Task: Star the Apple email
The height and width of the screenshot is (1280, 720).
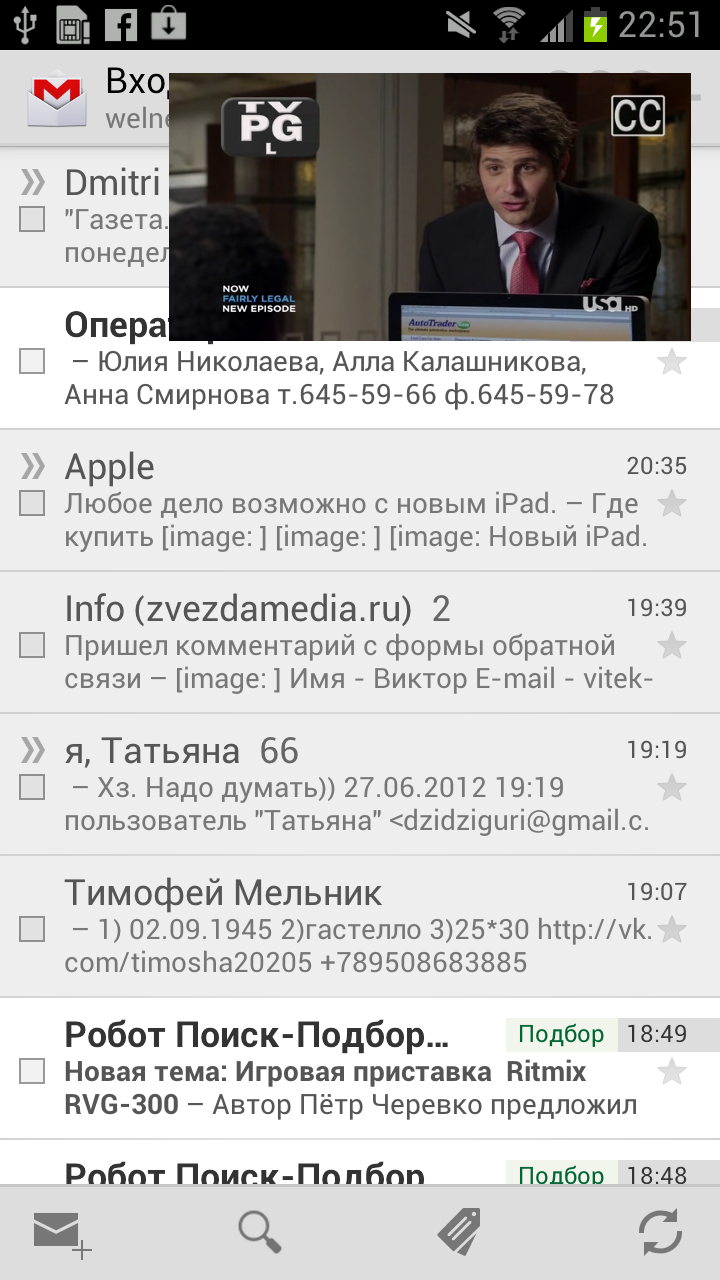Action: pyautogui.click(x=672, y=504)
